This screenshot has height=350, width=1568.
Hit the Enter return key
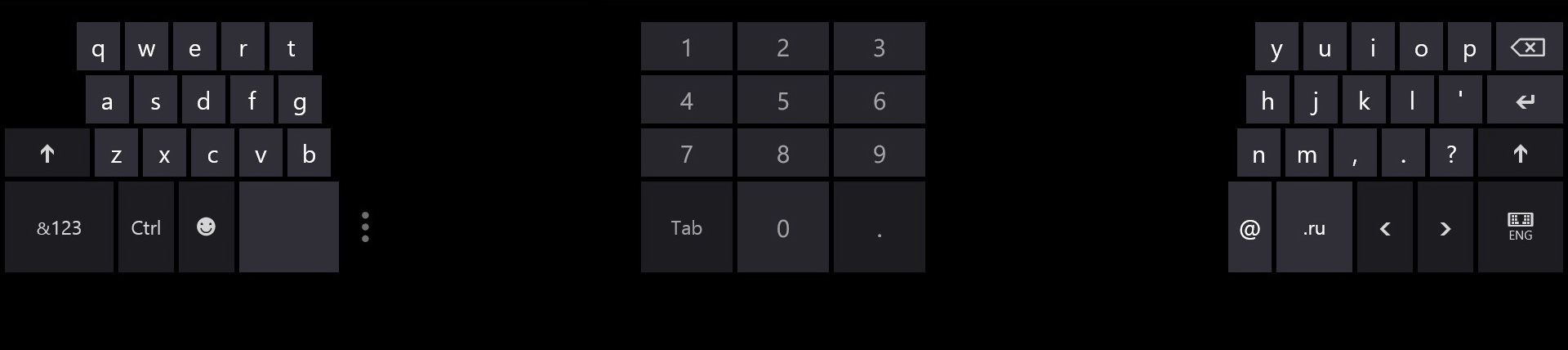pos(1524,101)
